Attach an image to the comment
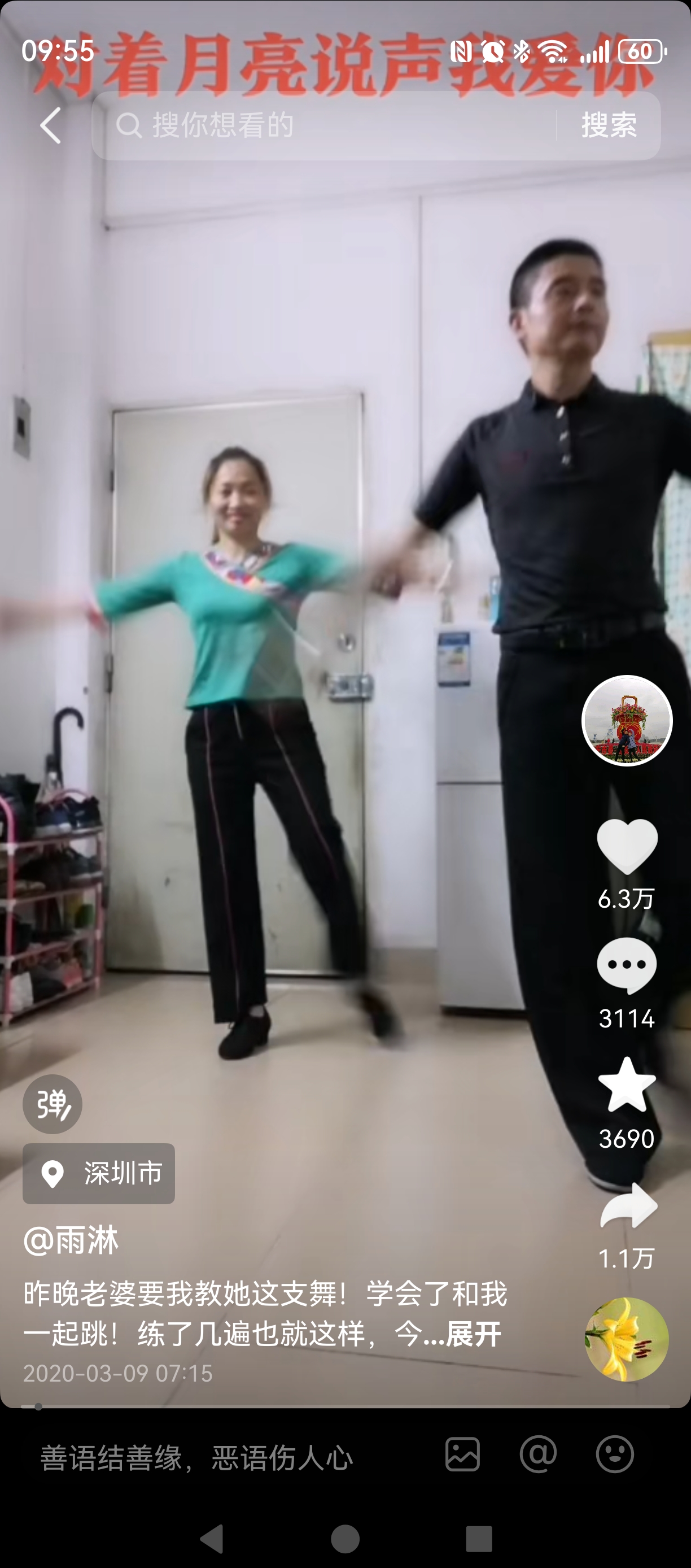Screen dimensions: 691x1568 (462, 1454)
